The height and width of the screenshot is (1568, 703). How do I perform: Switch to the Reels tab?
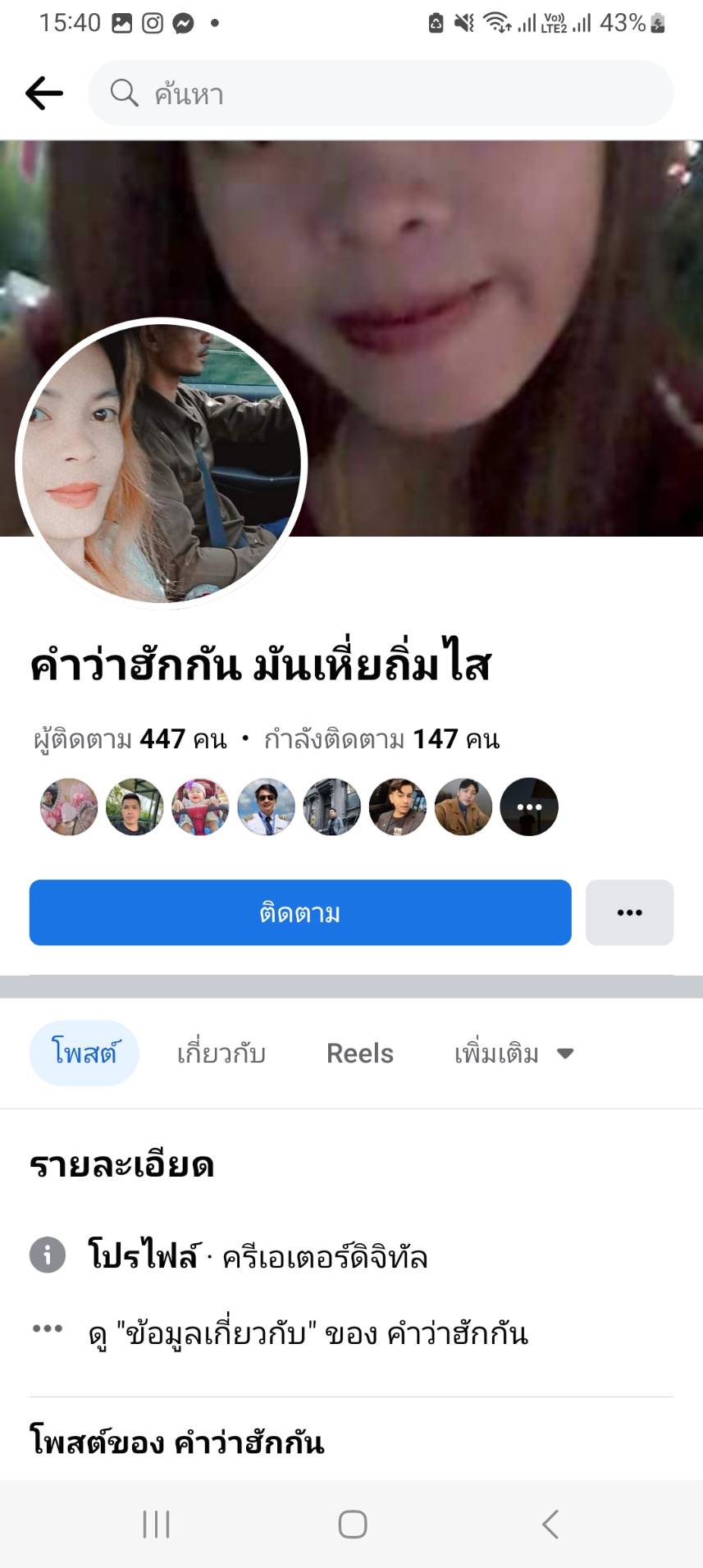point(360,1053)
